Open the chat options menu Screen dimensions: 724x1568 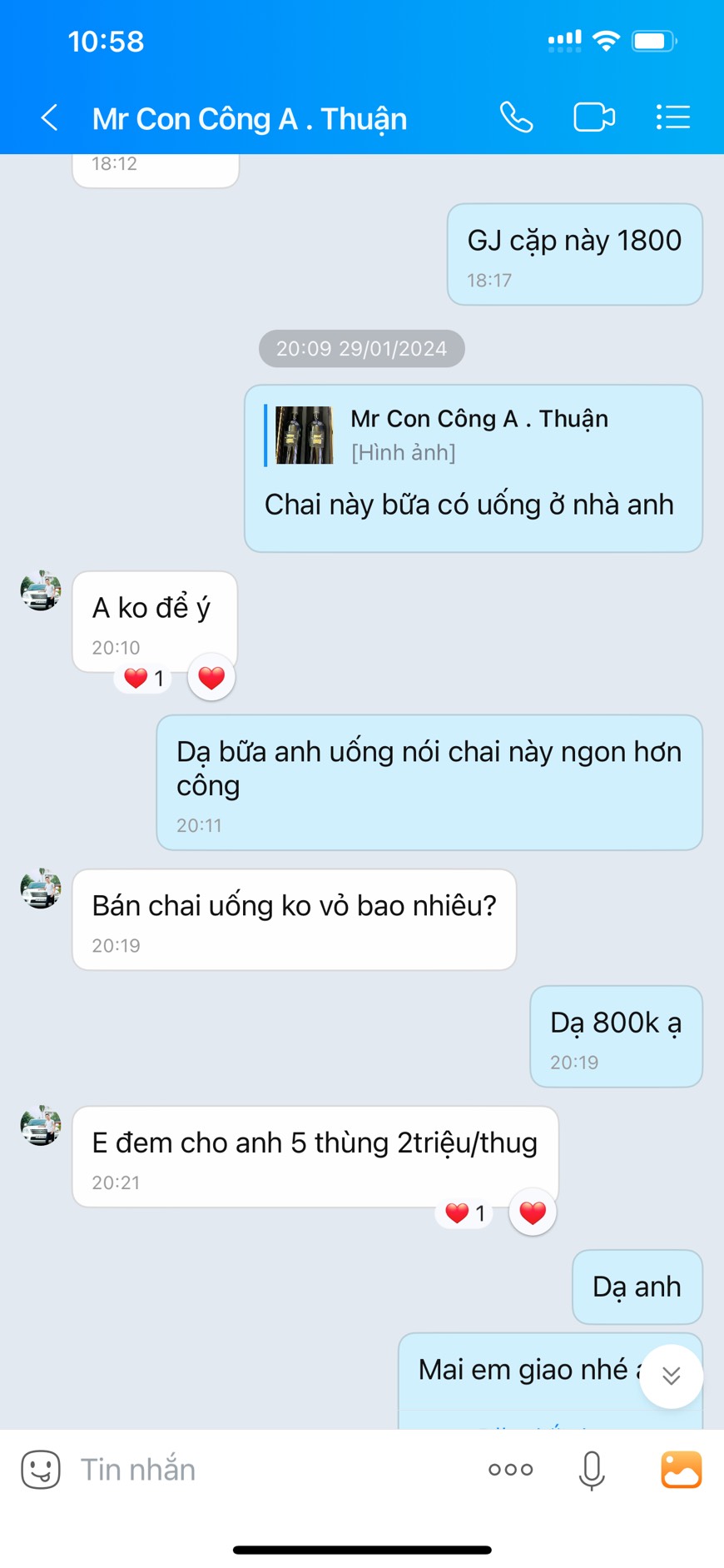coord(672,117)
